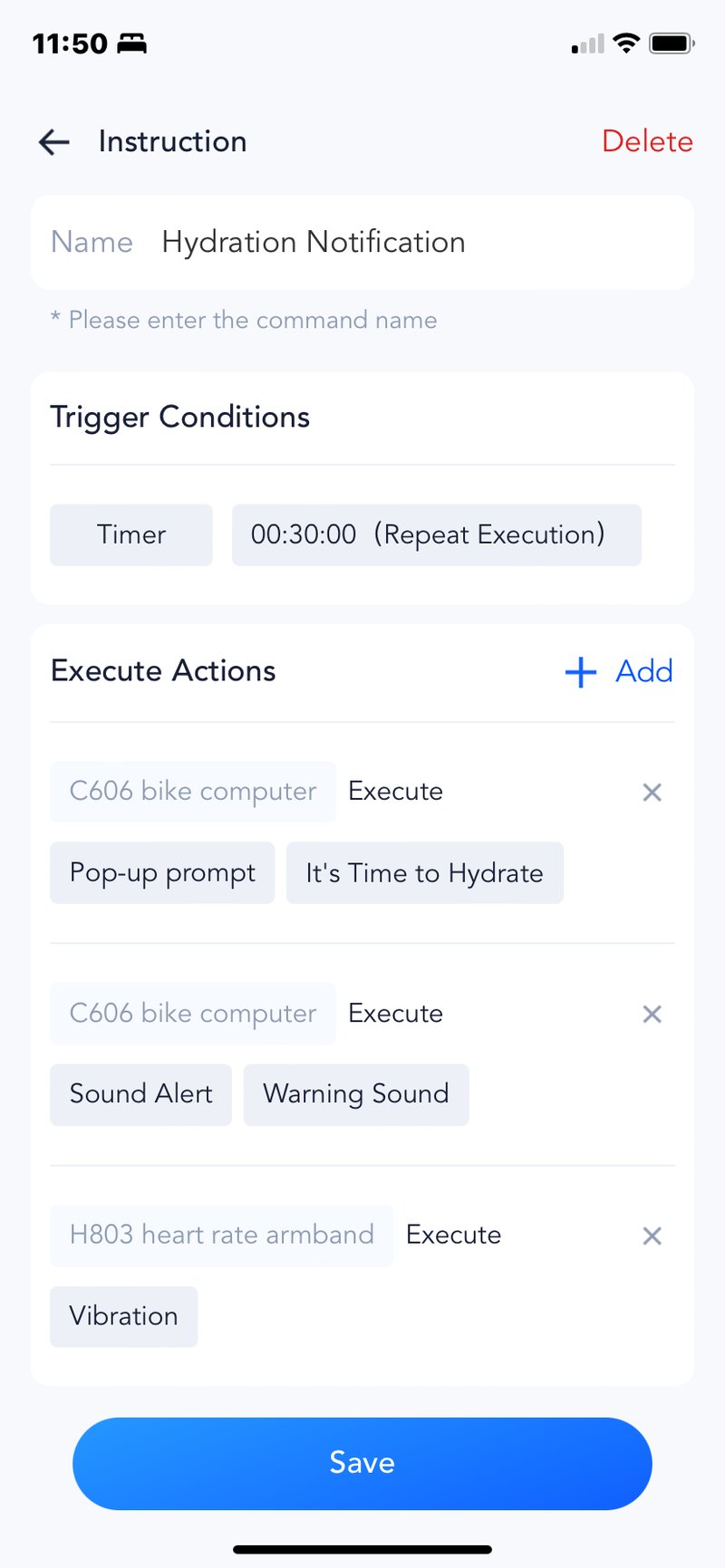Open the 00:30:00 repeat execution setting
This screenshot has width=725, height=1568.
[x=436, y=534]
